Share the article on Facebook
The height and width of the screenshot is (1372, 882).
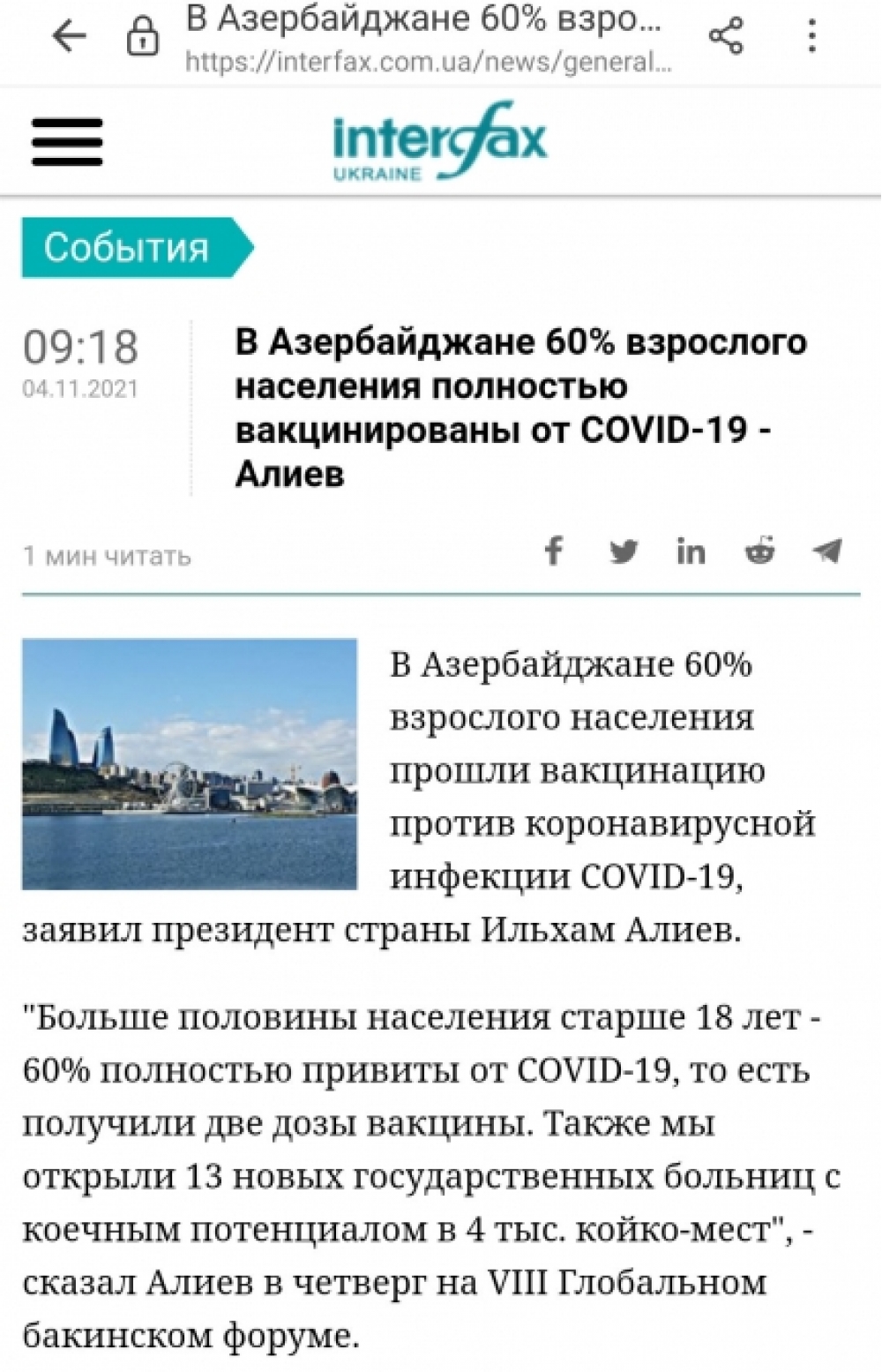553,551
